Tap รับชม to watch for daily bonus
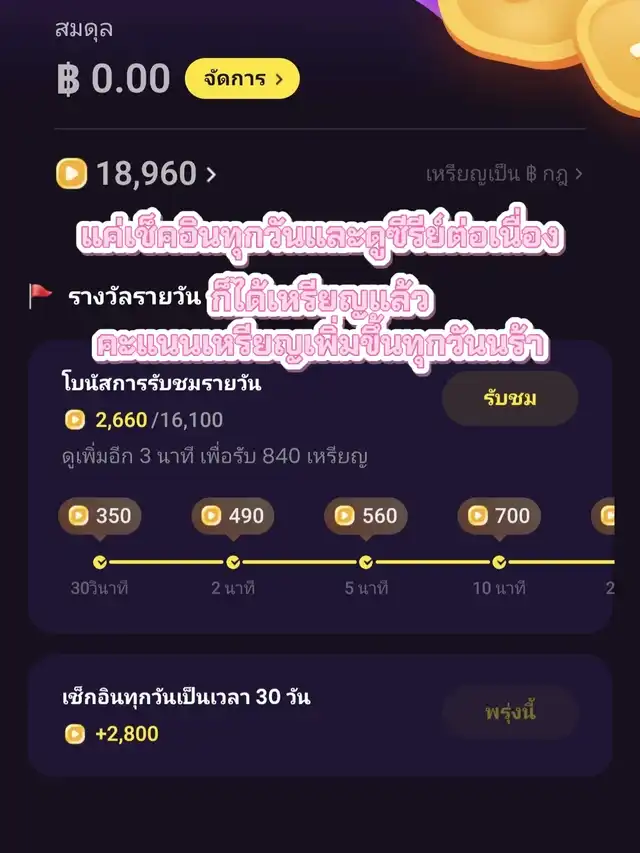The image size is (640, 853). click(x=509, y=399)
